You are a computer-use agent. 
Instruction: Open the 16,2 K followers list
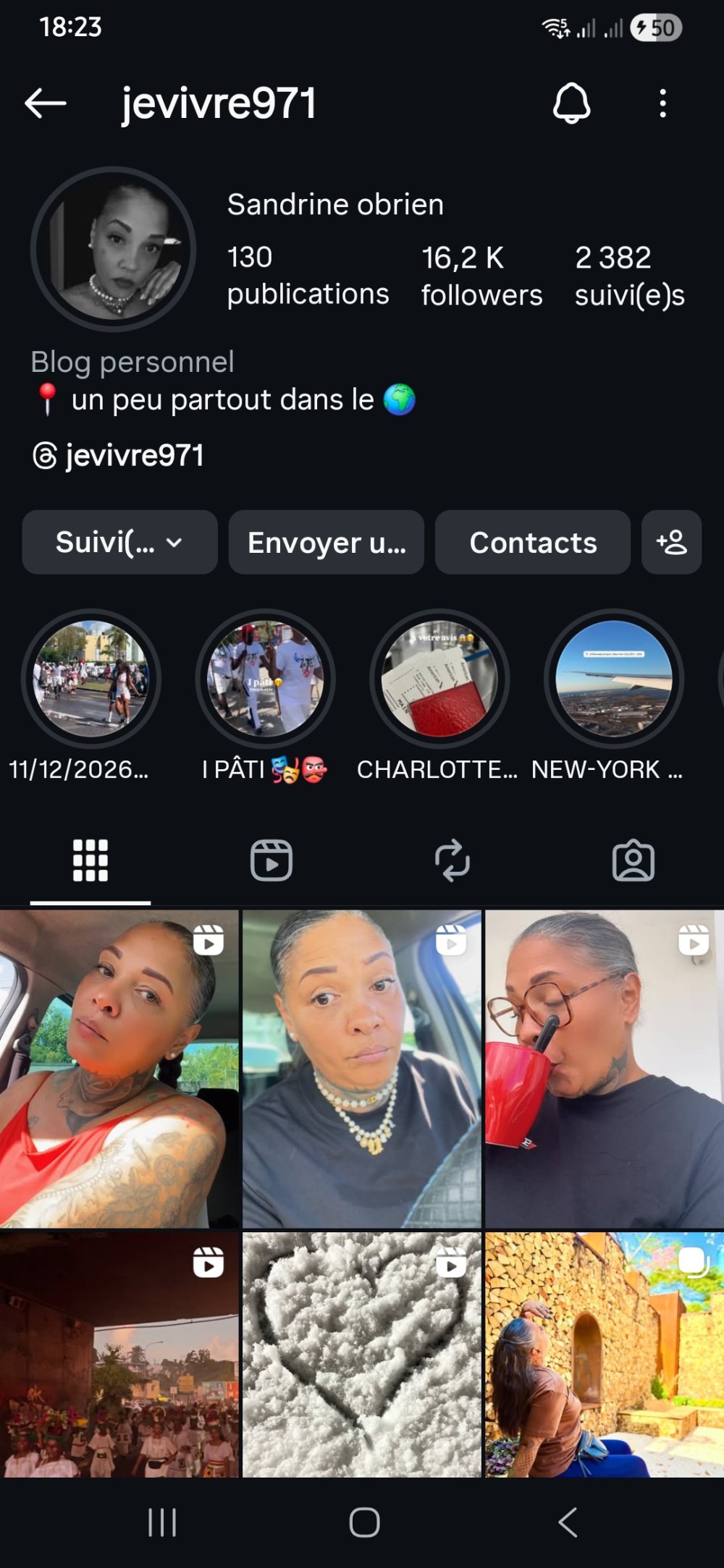481,276
